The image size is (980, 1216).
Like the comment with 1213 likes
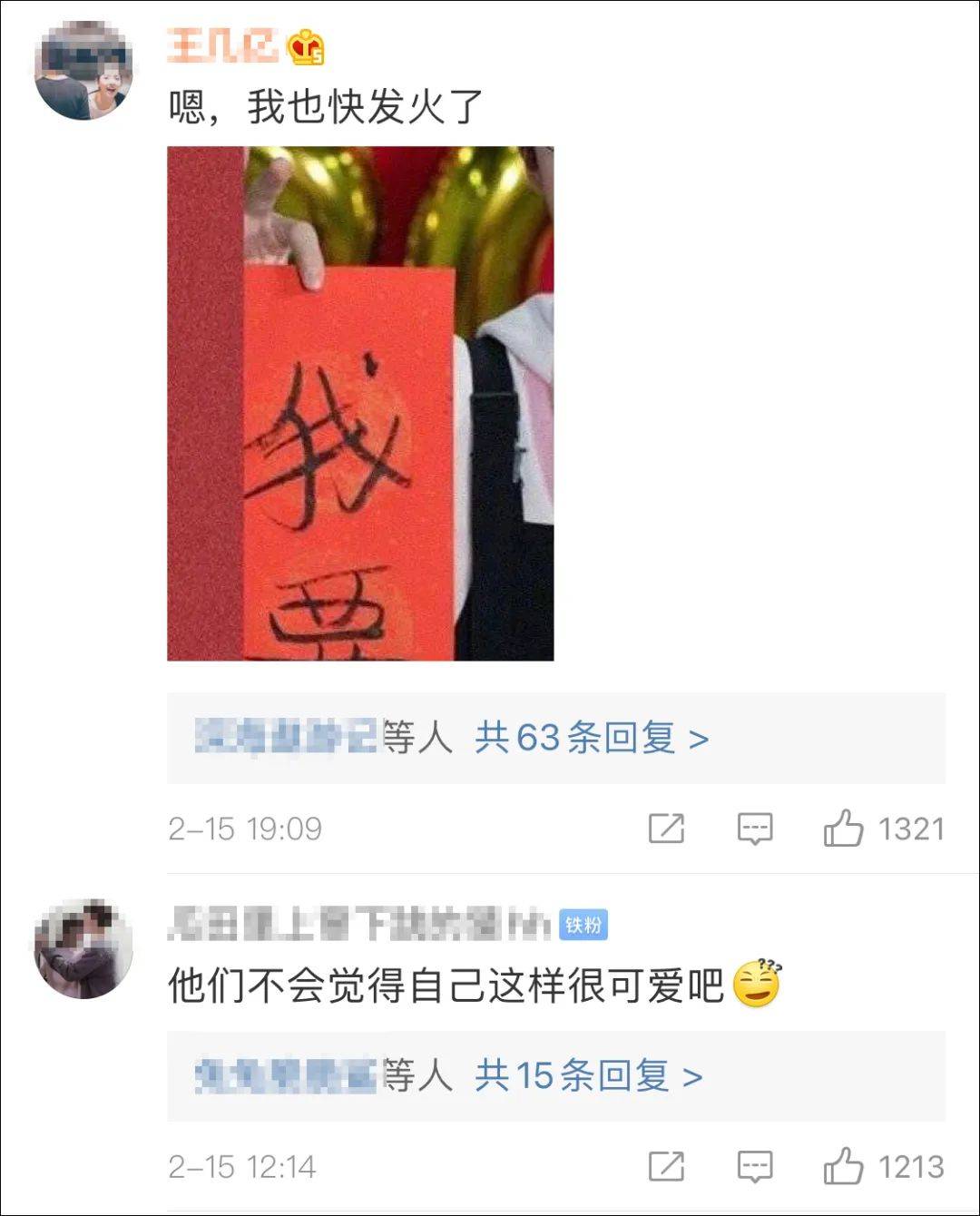click(843, 1166)
